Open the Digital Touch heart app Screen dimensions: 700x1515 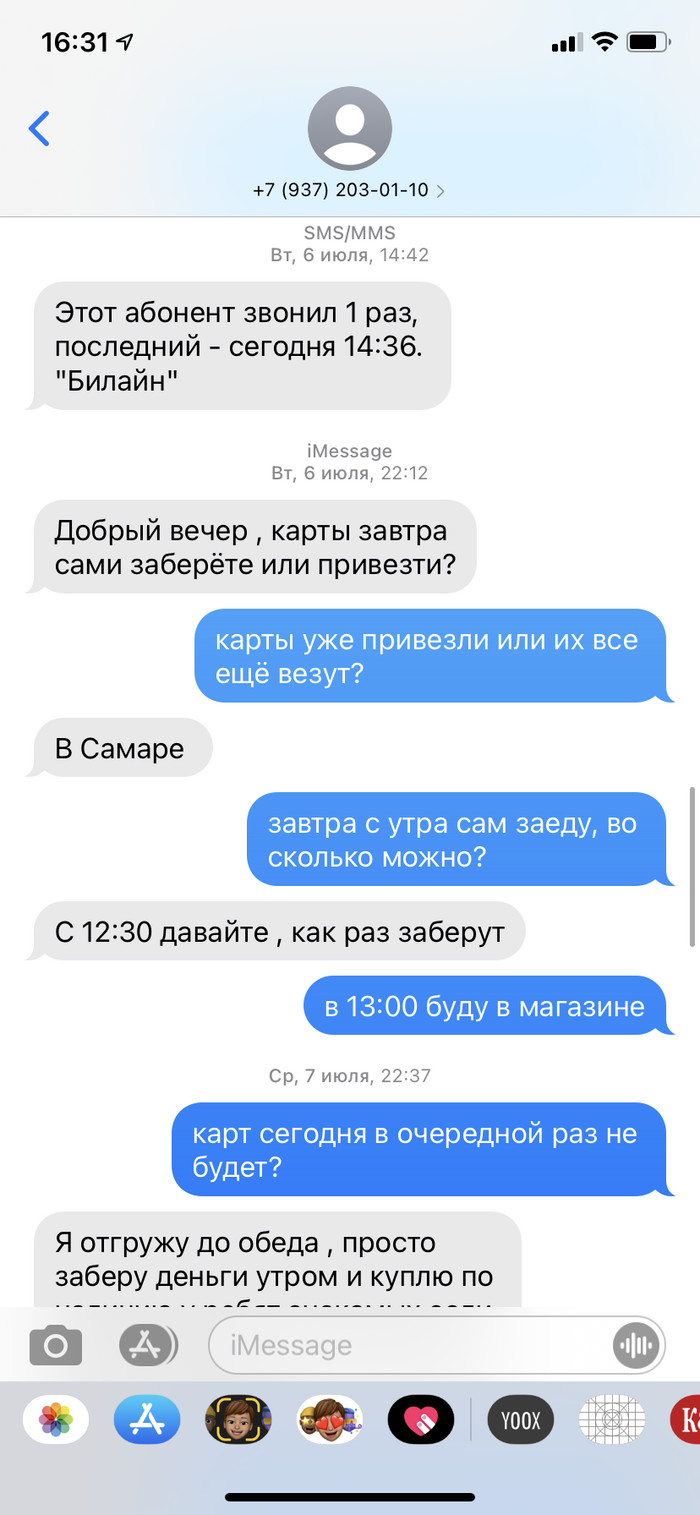point(421,1419)
